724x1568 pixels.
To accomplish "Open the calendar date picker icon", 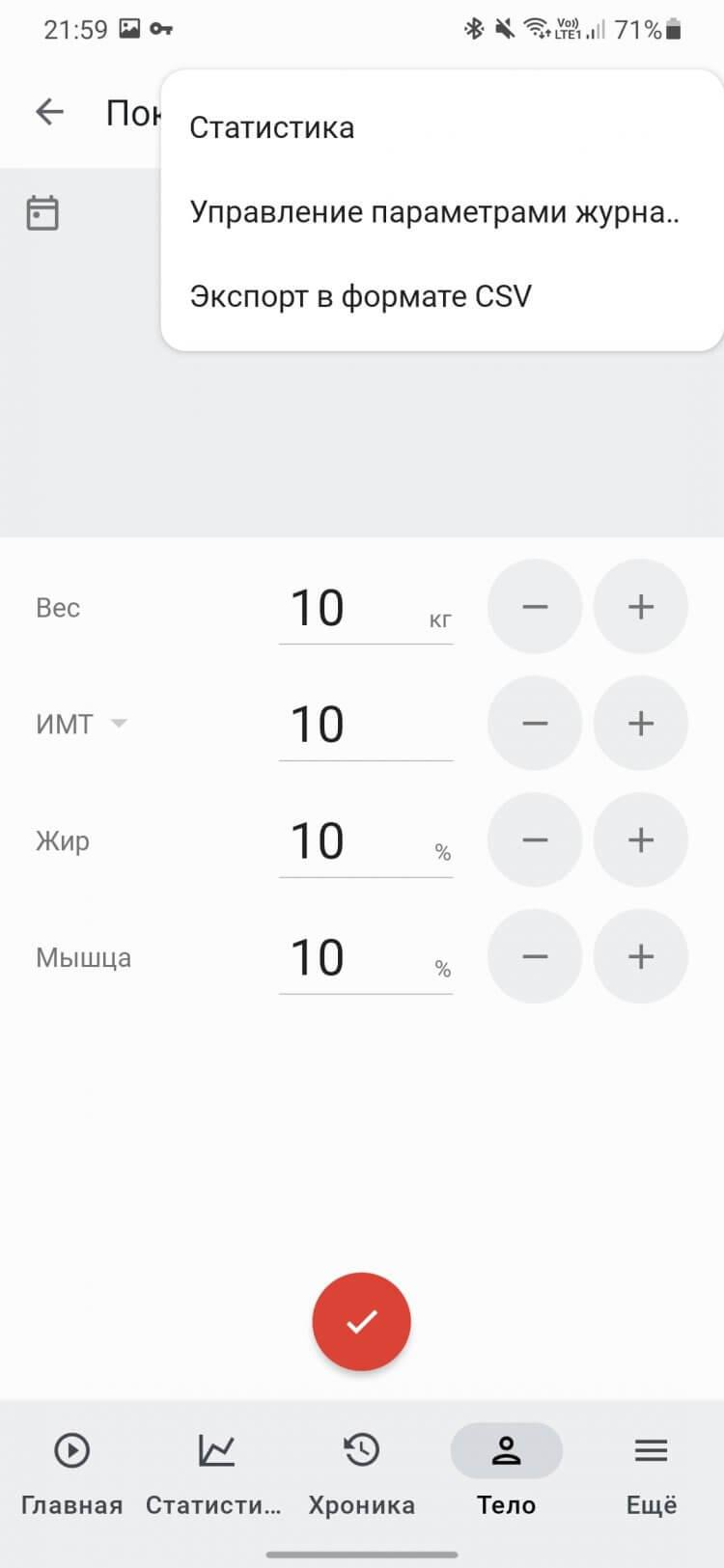I will [x=42, y=213].
